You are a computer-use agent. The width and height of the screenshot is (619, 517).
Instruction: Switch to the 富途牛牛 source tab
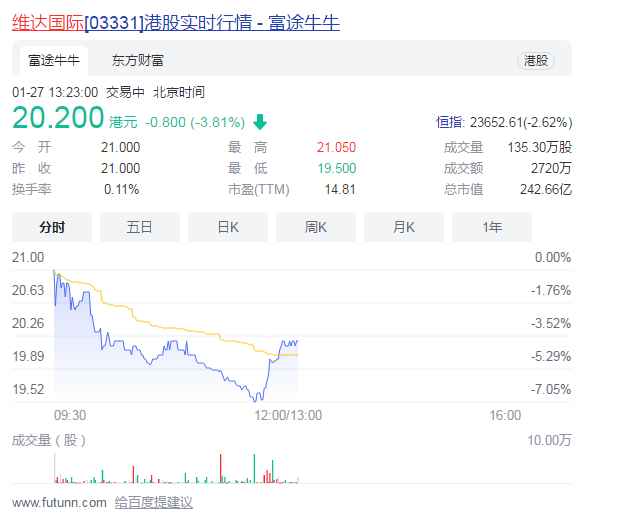pos(54,61)
